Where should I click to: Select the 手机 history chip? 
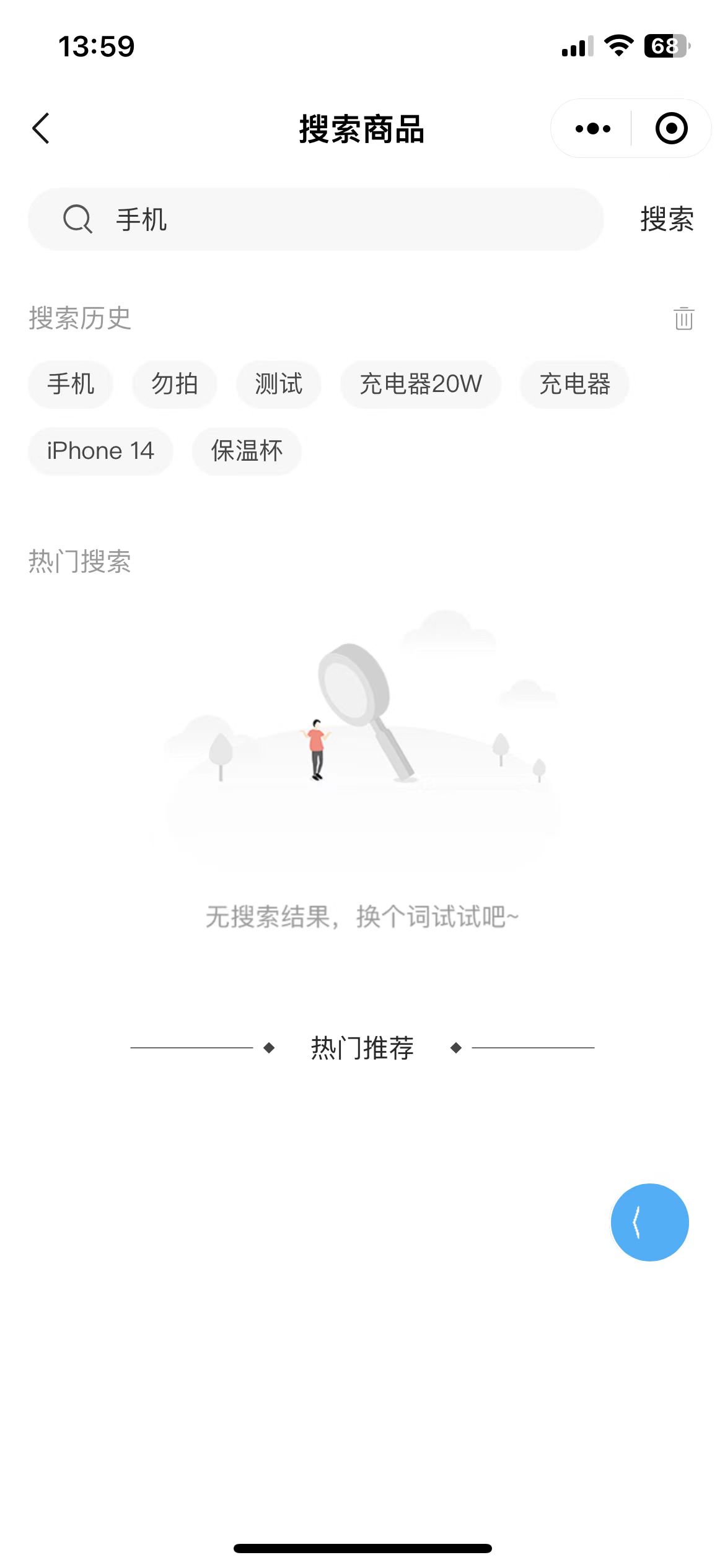(71, 384)
